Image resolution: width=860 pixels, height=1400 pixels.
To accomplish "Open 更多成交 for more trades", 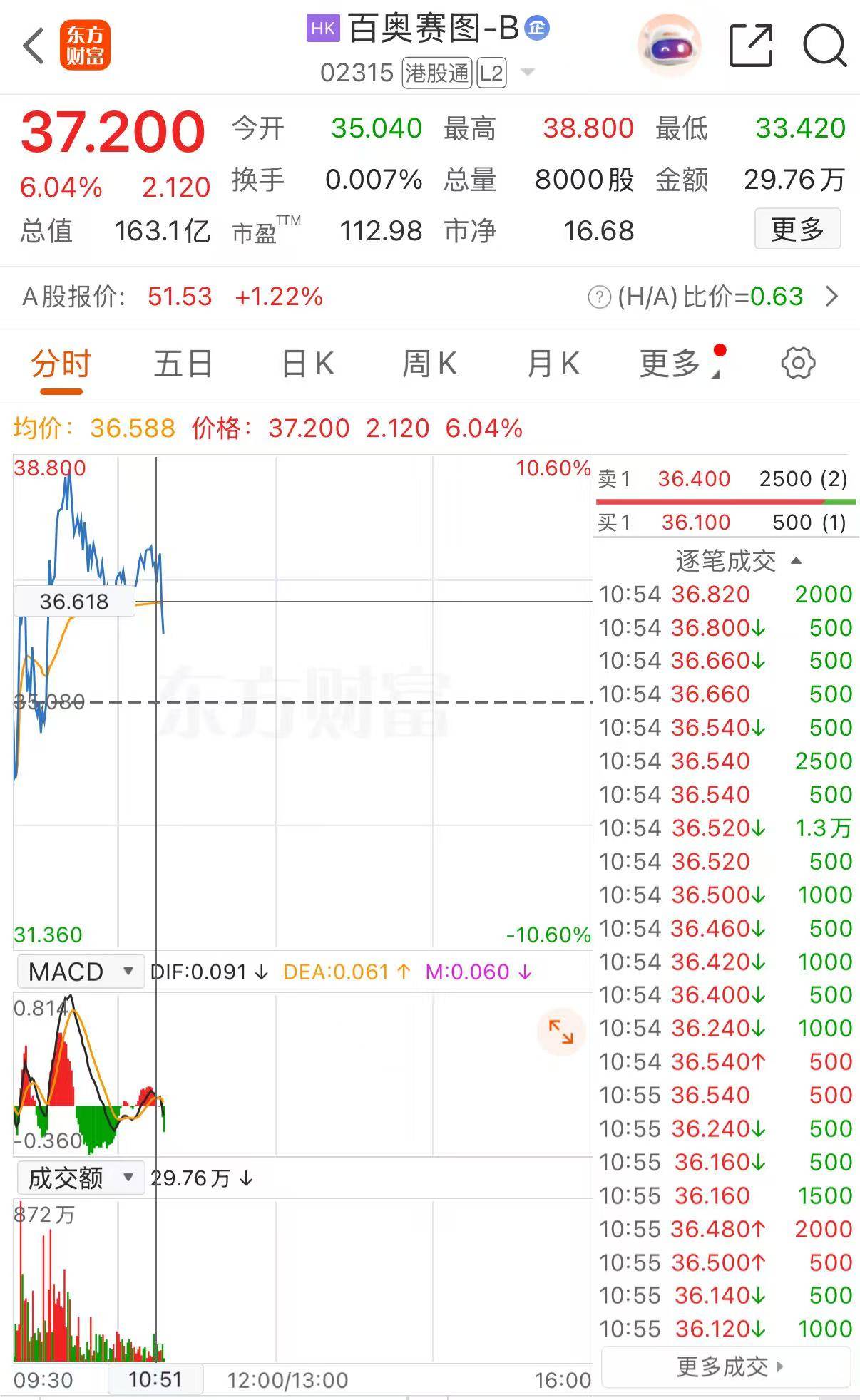I will 727,1367.
